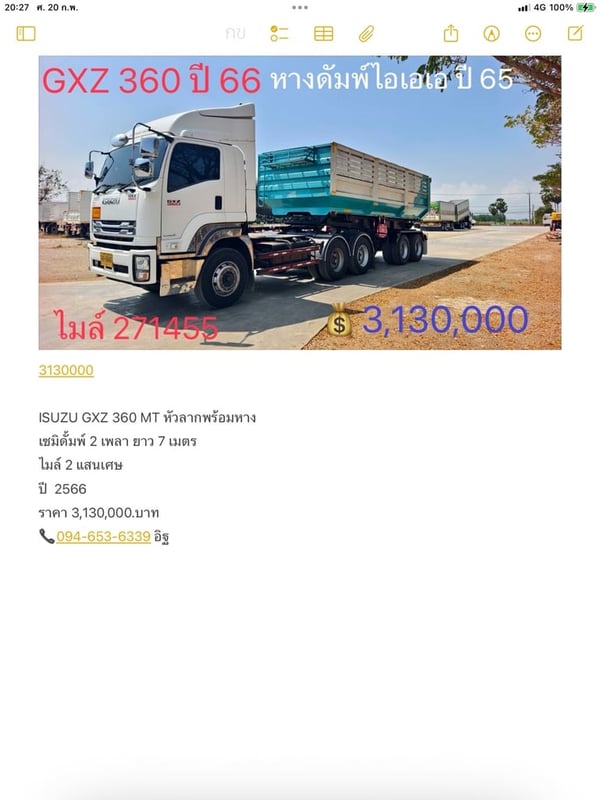This screenshot has height=800, width=600.
Task: Open the truck photo attachment
Action: coord(299,202)
